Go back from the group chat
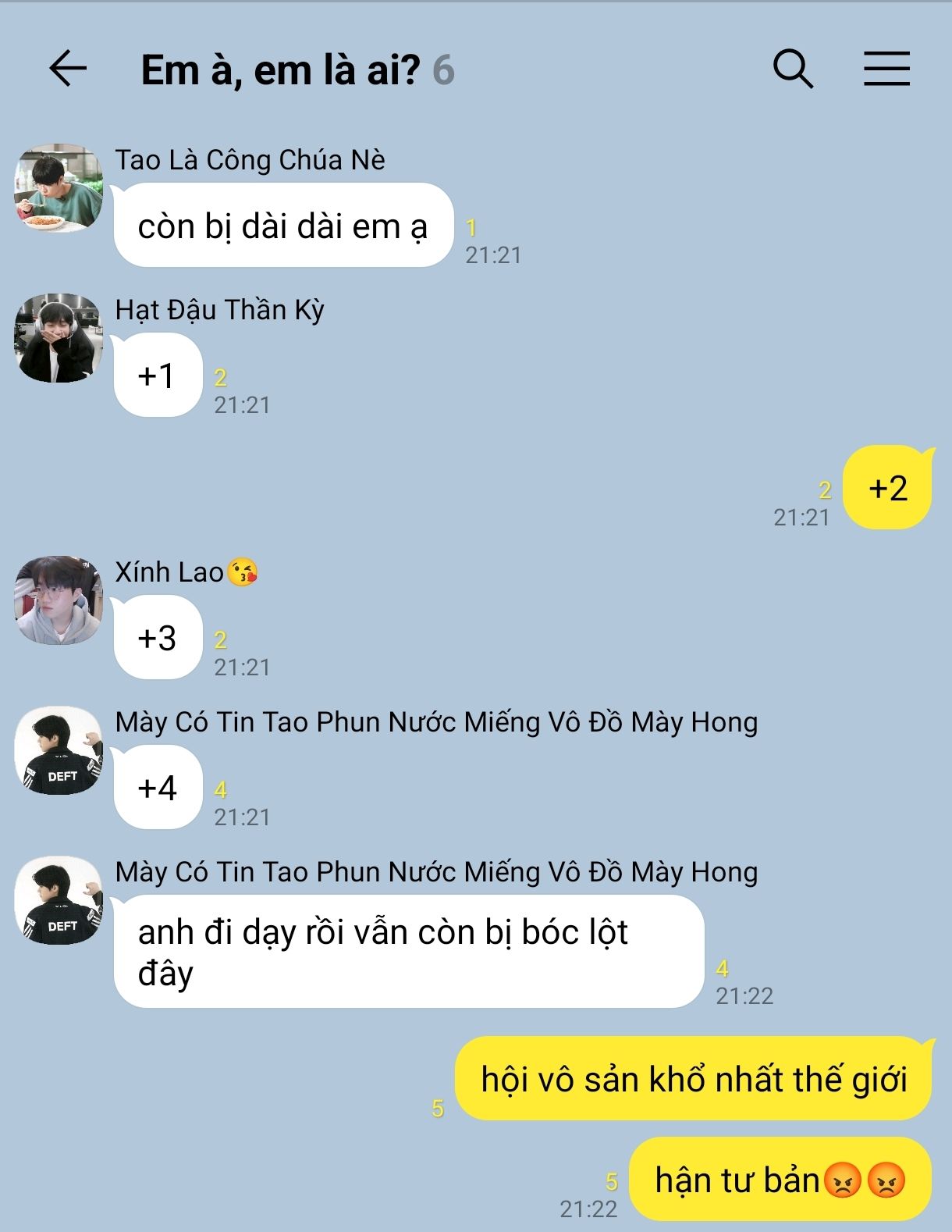Viewport: 952px width, 1232px height. (68, 69)
